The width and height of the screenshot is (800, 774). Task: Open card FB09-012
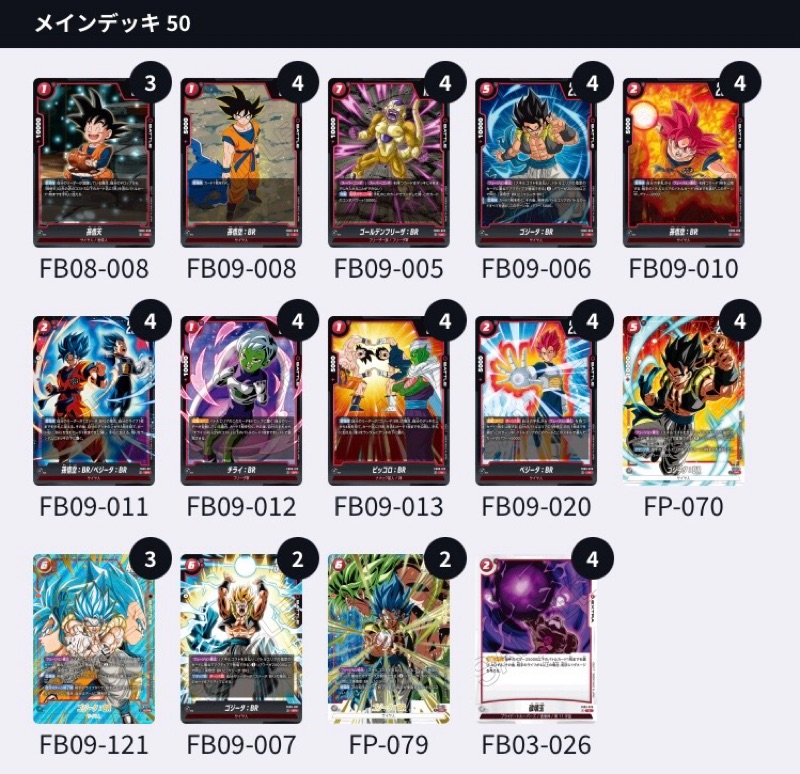point(241,401)
